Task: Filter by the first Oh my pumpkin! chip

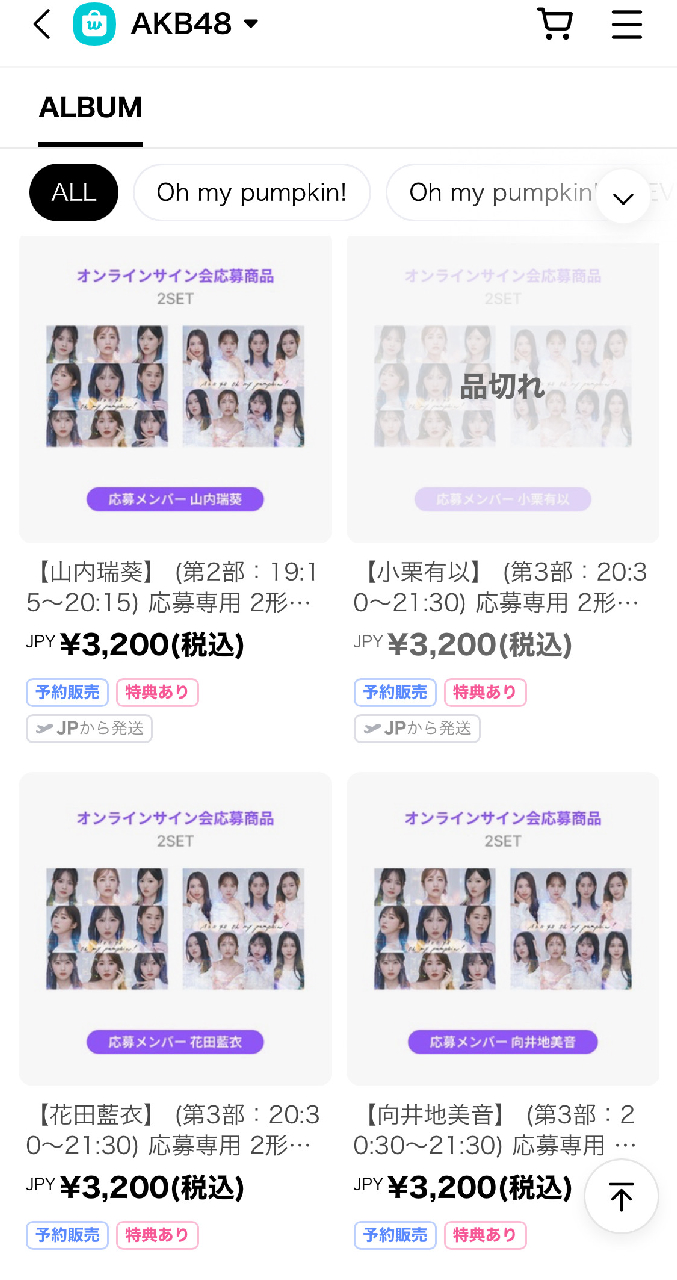Action: 252,193
